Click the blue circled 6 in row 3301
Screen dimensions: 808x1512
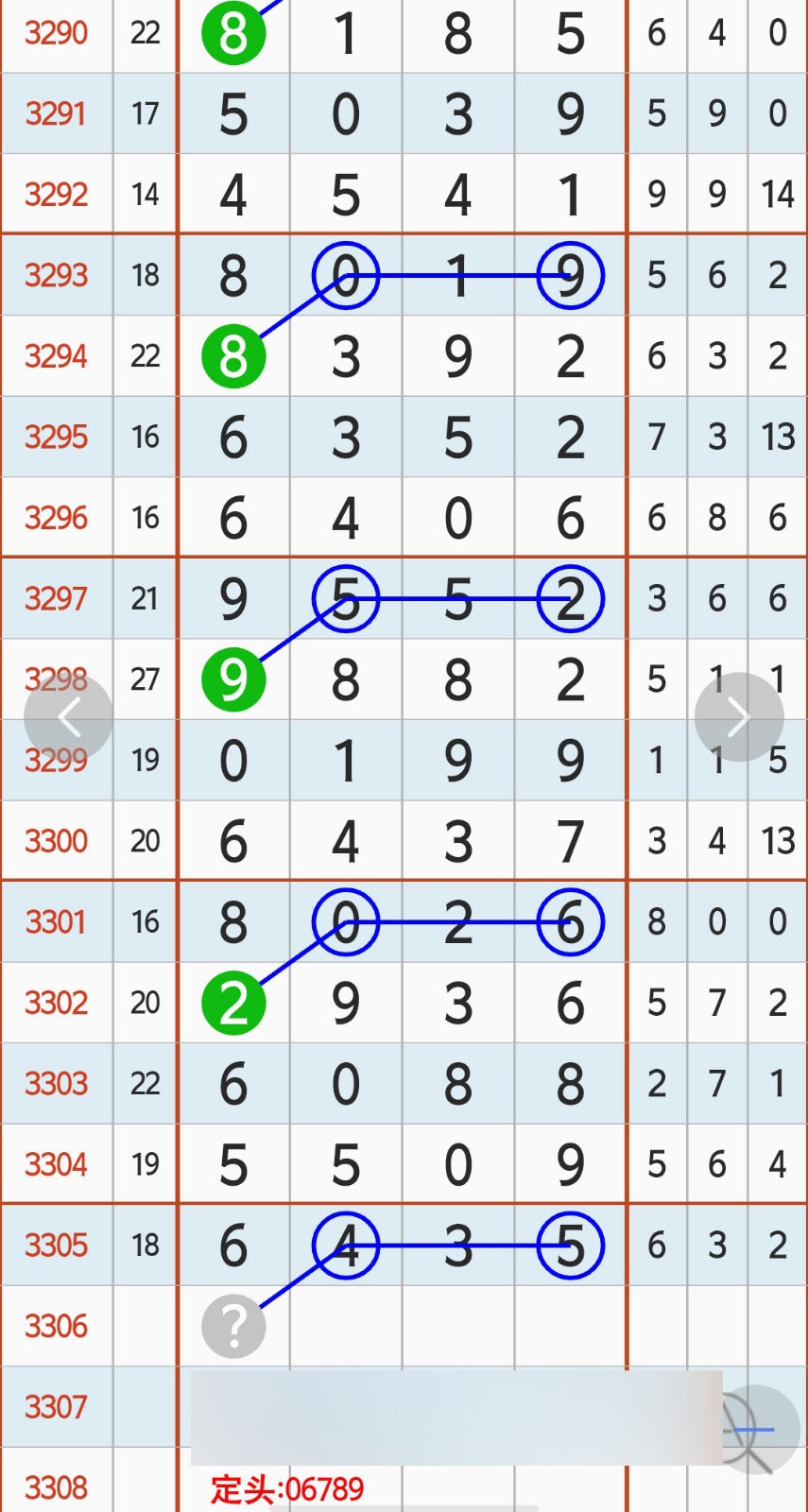(570, 923)
